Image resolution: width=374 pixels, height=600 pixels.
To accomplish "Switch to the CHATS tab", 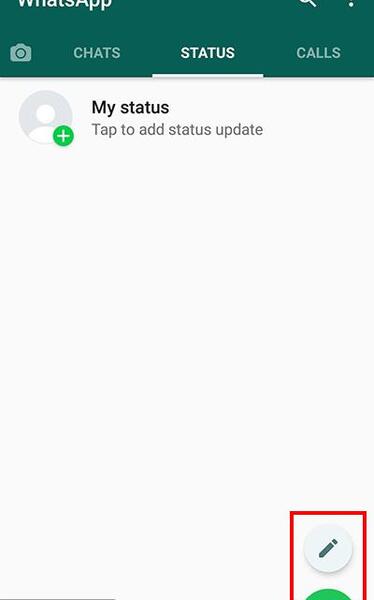I will (97, 53).
